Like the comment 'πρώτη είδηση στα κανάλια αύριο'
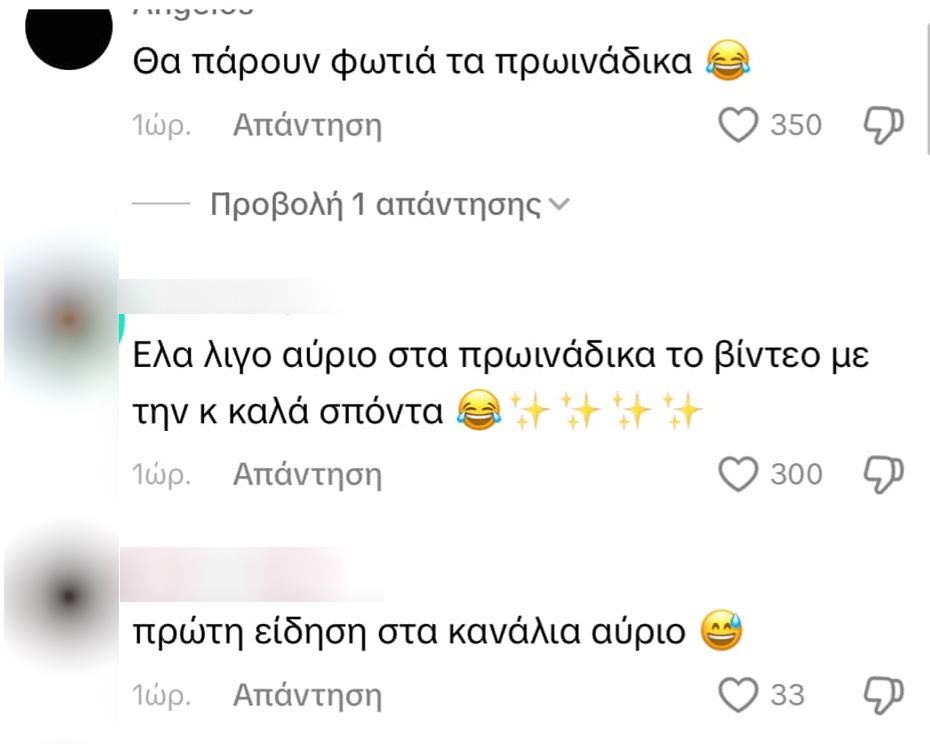 coord(738,694)
